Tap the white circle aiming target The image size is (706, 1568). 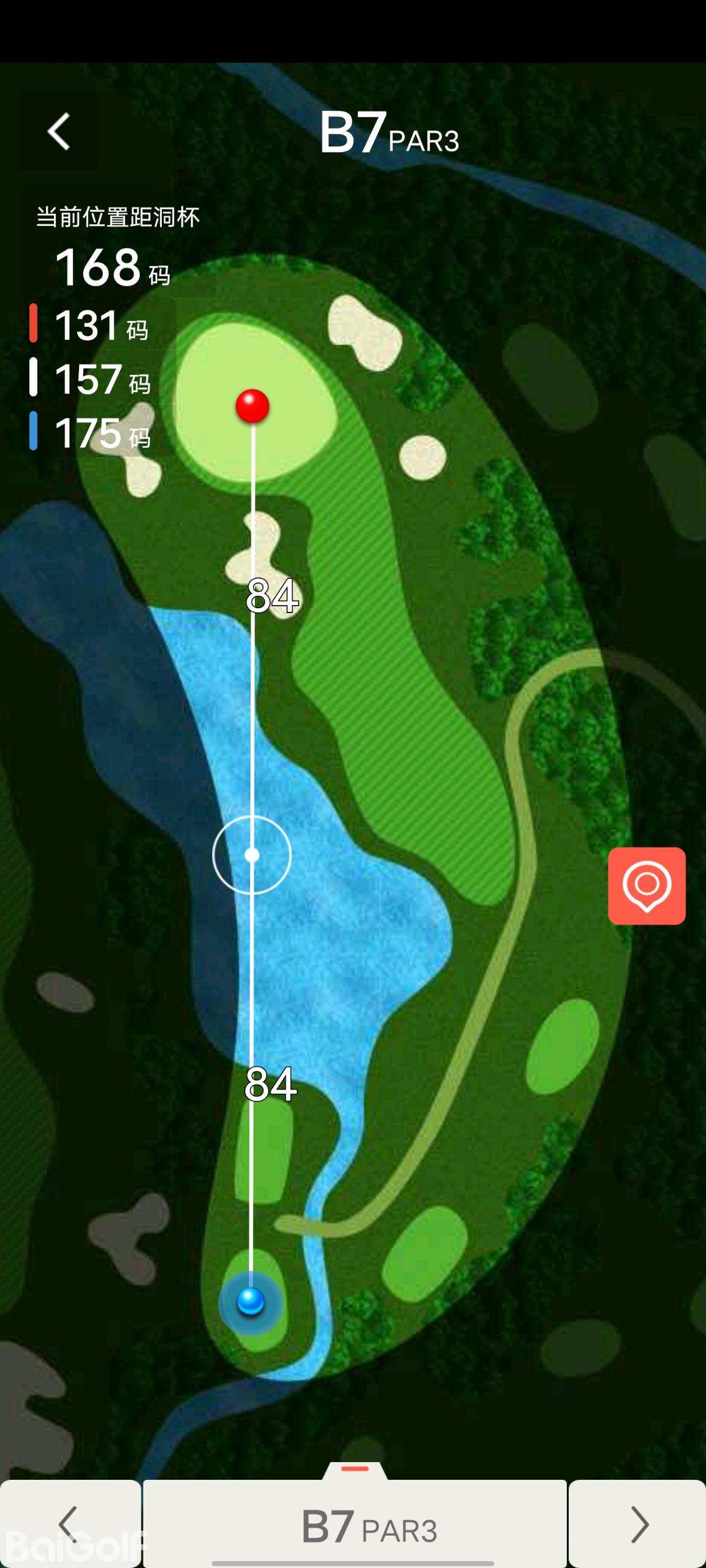coord(252,855)
